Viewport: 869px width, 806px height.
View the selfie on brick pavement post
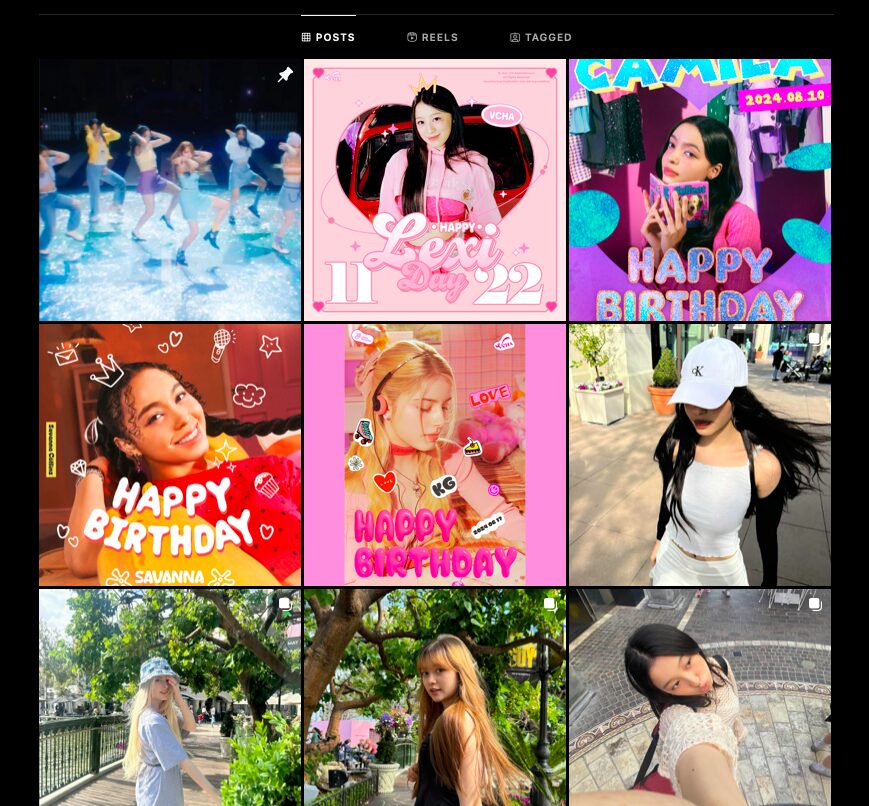coord(700,697)
